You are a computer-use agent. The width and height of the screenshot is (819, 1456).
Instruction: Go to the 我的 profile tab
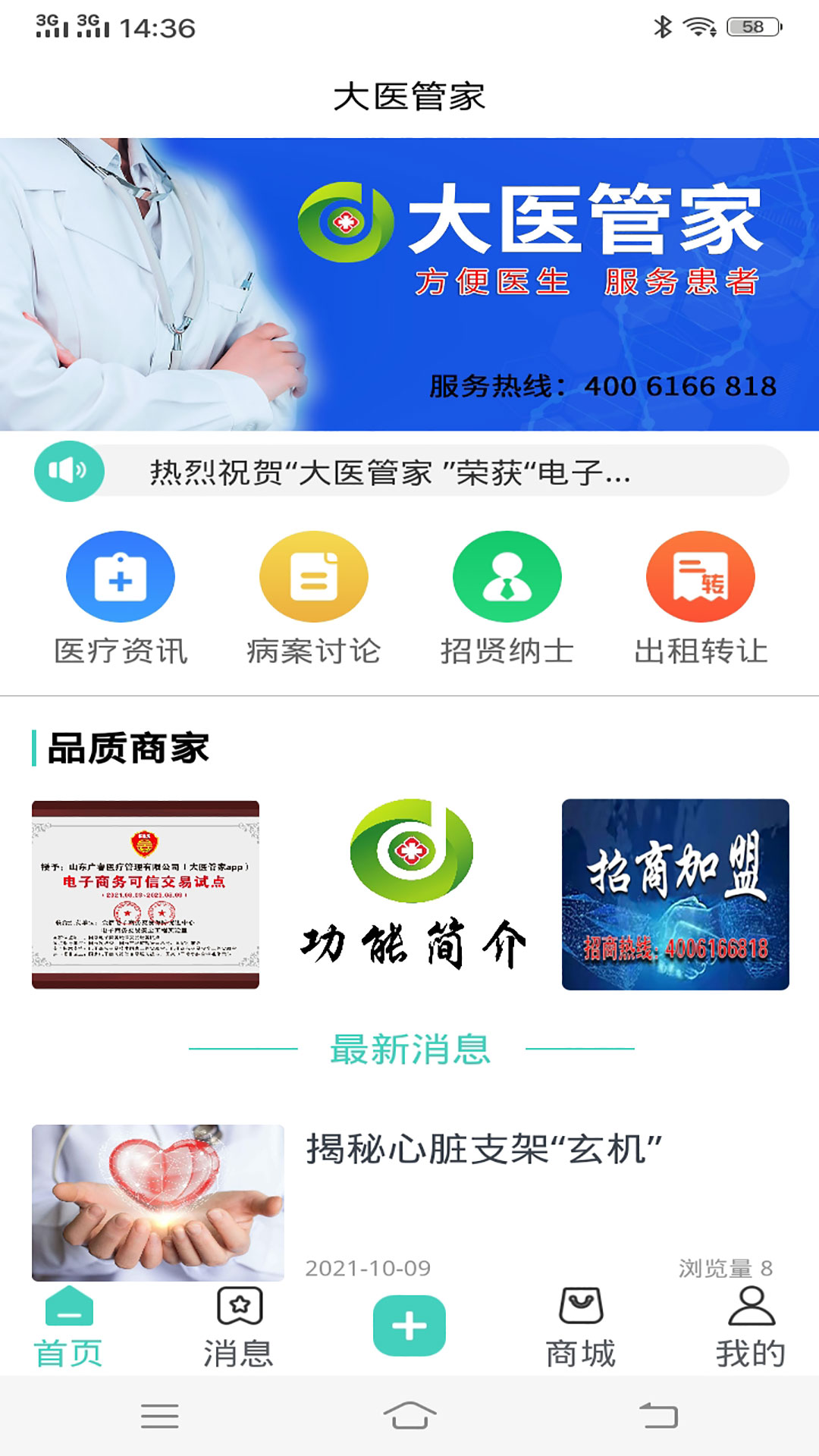tap(751, 1329)
